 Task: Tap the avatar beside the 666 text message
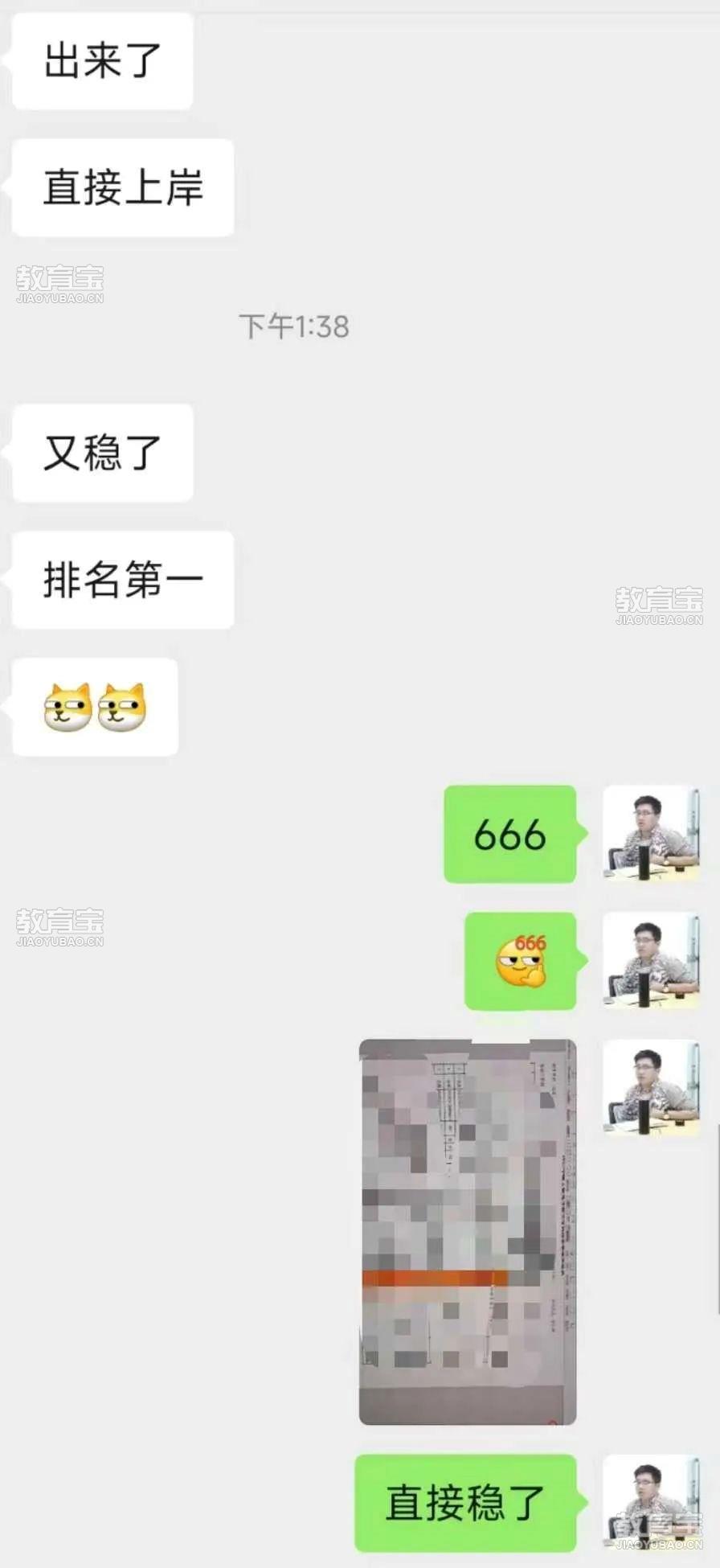tap(651, 834)
